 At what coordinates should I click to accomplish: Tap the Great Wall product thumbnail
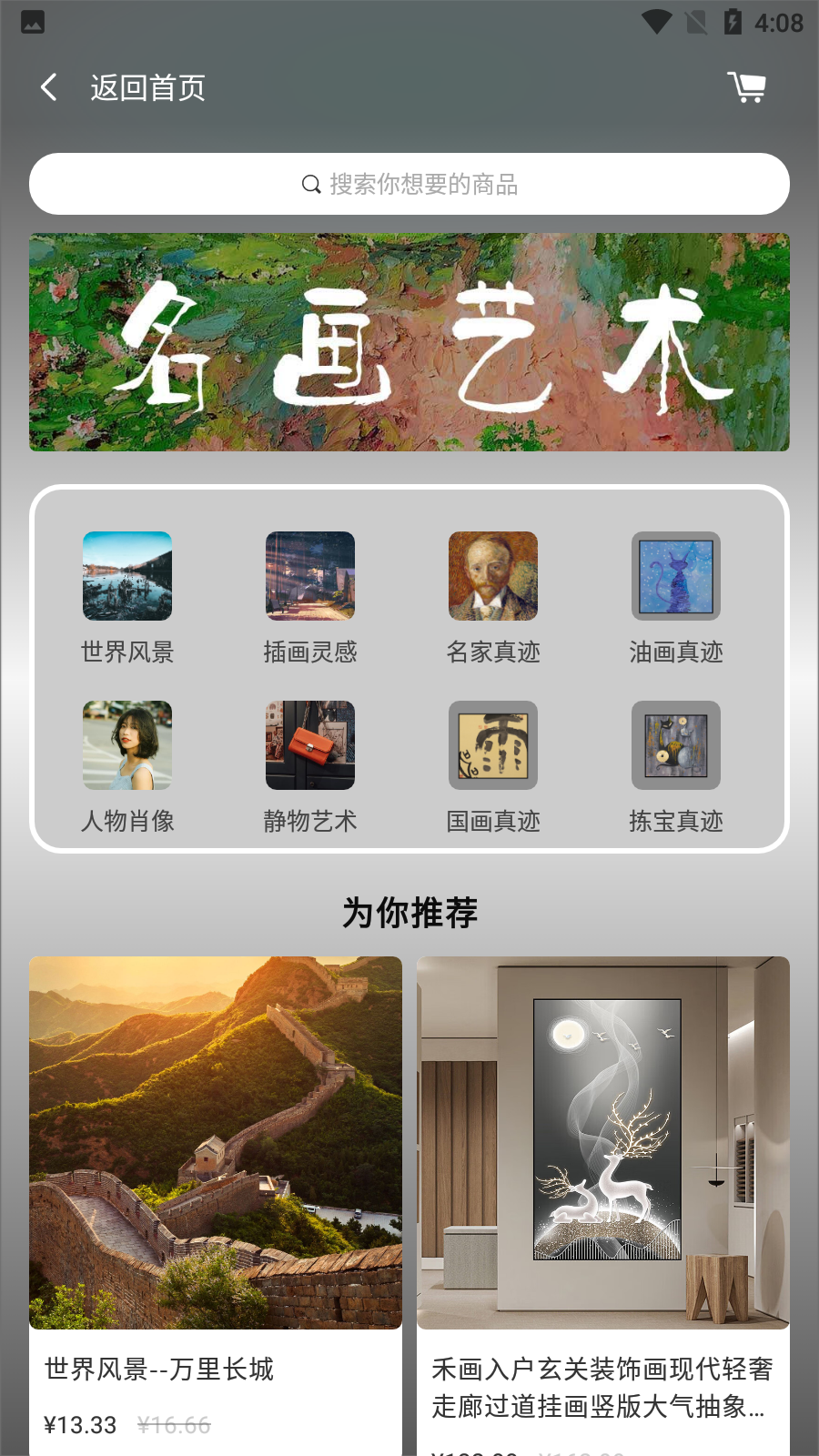pyautogui.click(x=216, y=1142)
